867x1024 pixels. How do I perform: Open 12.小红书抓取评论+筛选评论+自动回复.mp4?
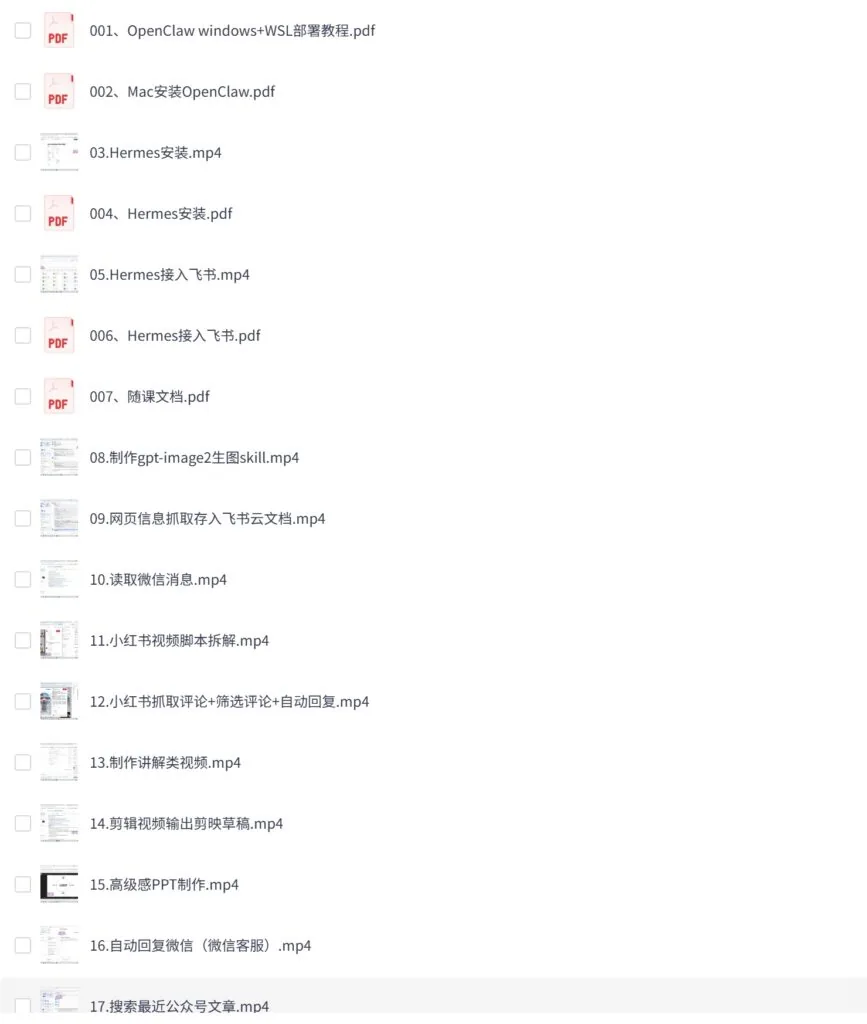pyautogui.click(x=229, y=701)
